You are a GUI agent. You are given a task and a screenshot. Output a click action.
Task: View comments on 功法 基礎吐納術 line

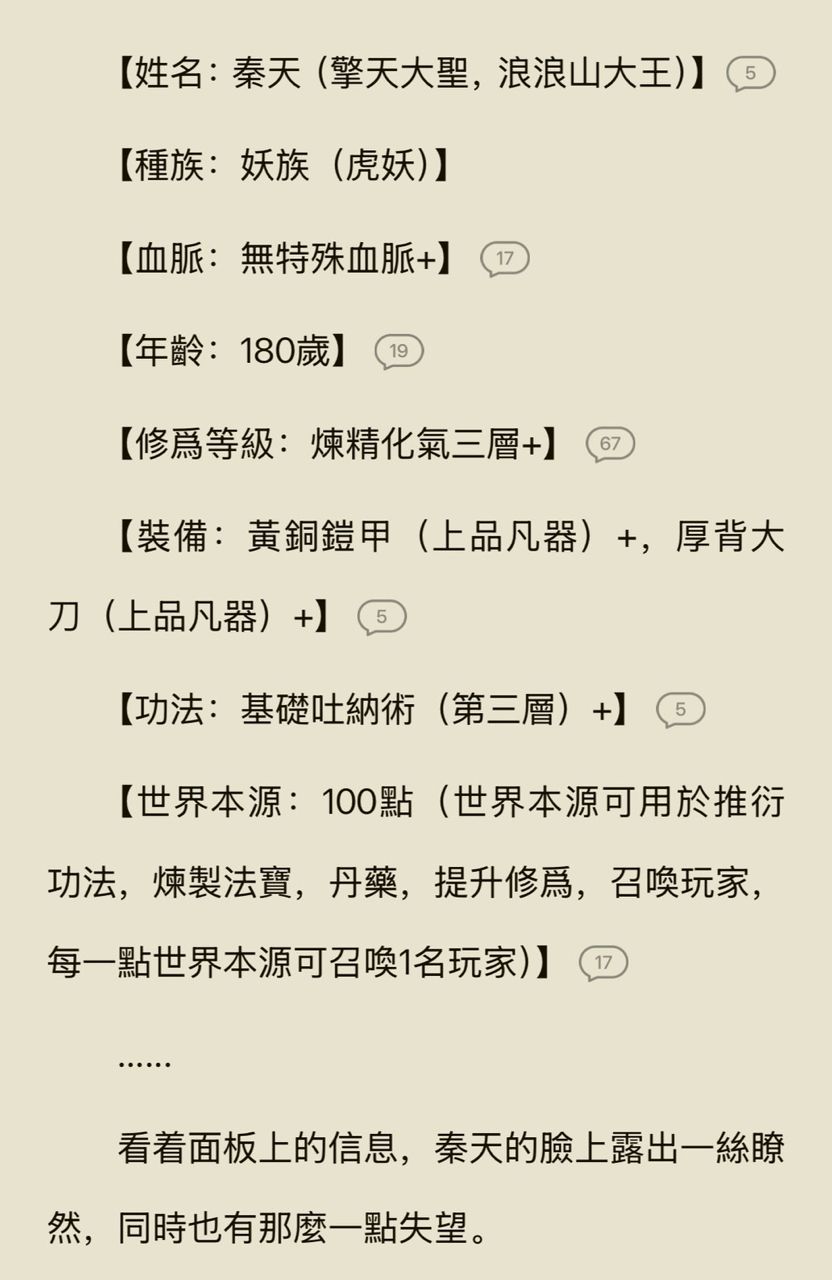point(681,710)
